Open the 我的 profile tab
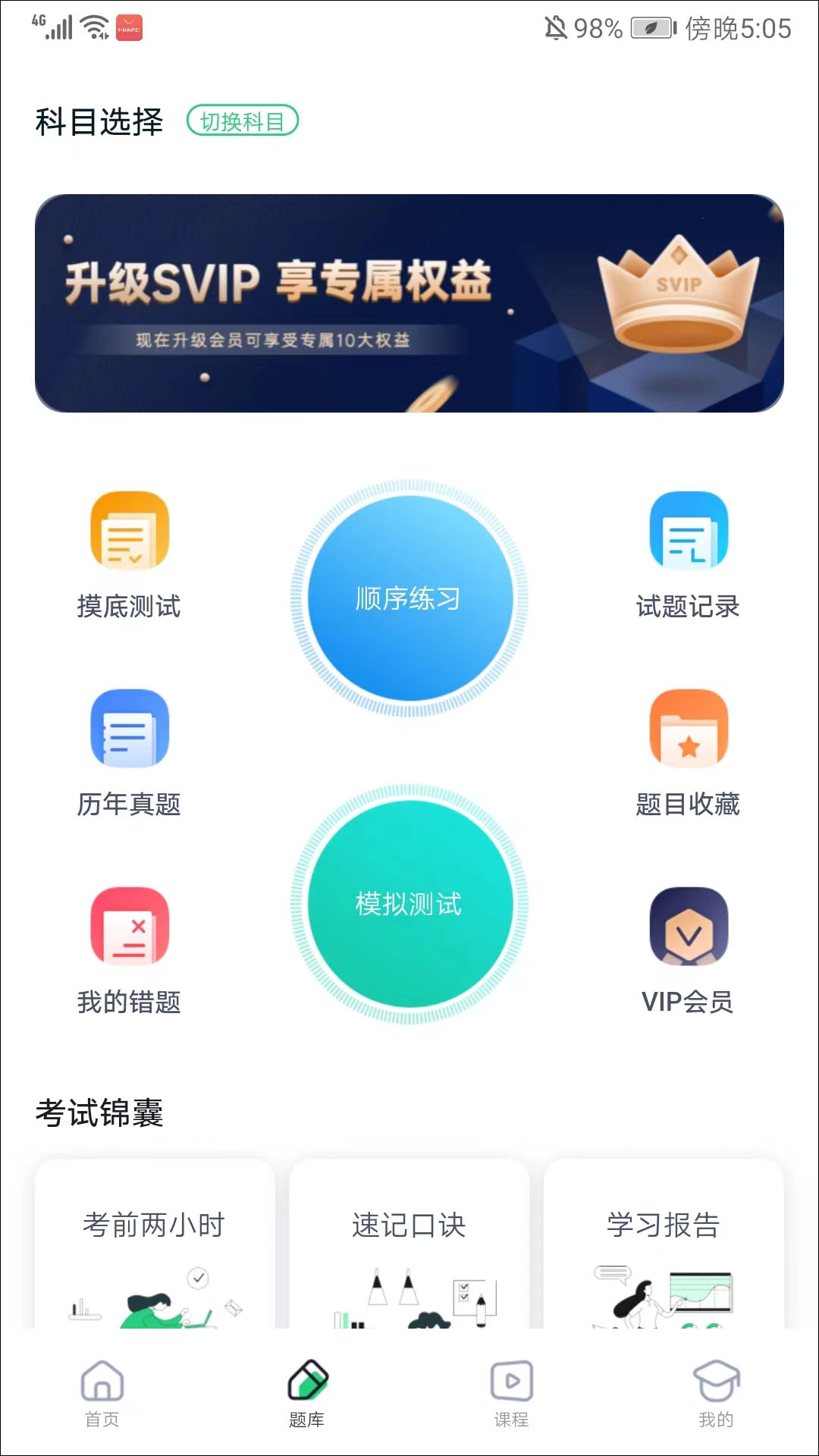The image size is (819, 1456). (x=716, y=1395)
